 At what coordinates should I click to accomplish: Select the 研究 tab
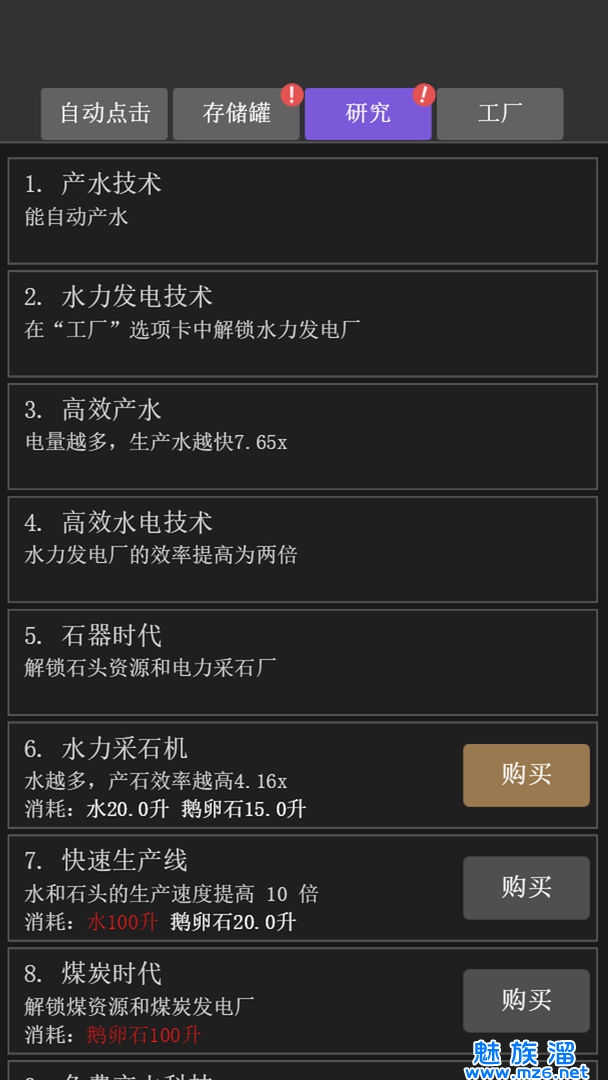point(368,114)
